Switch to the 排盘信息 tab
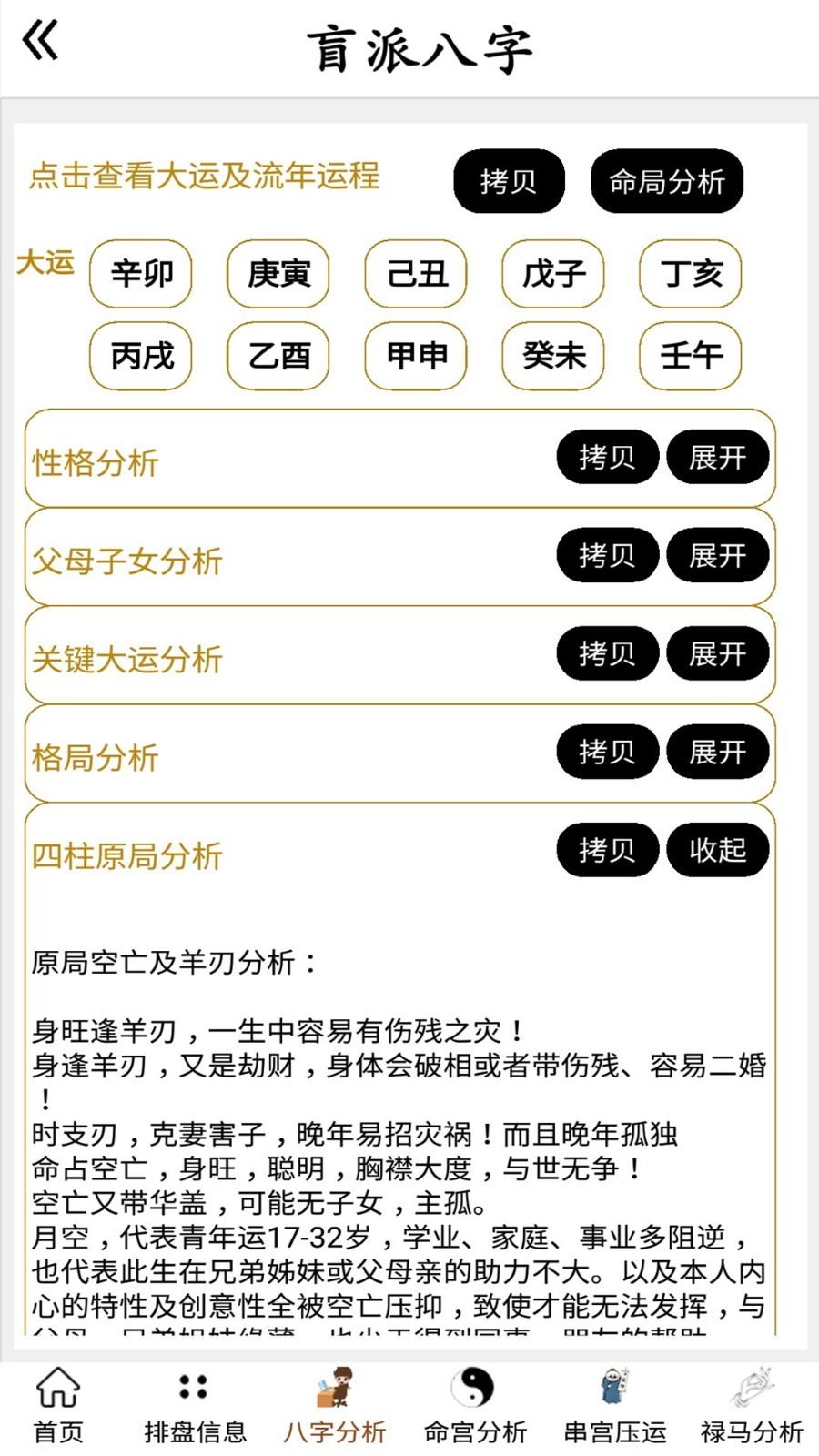This screenshot has width=819, height=1456. (x=195, y=1407)
